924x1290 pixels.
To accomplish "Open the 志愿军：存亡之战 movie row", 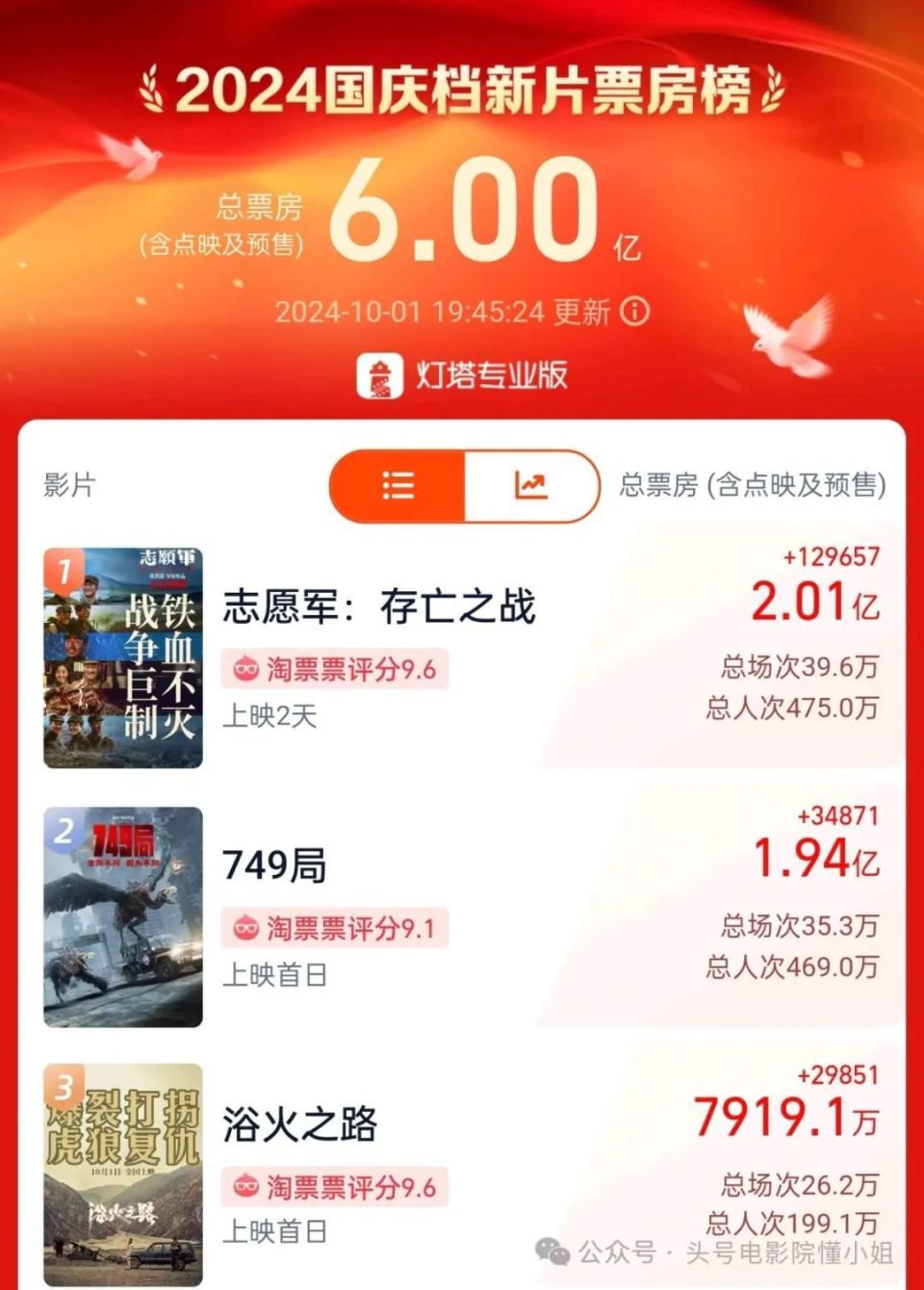I will [379, 607].
